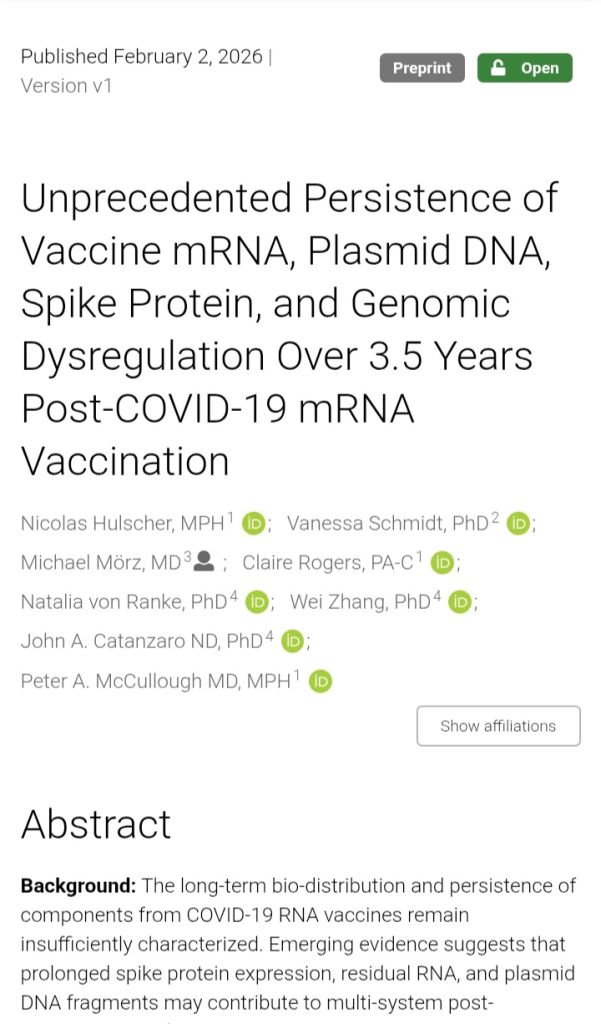
Task: Tap Wei Zhang's ORCID icon
Action: [460, 602]
